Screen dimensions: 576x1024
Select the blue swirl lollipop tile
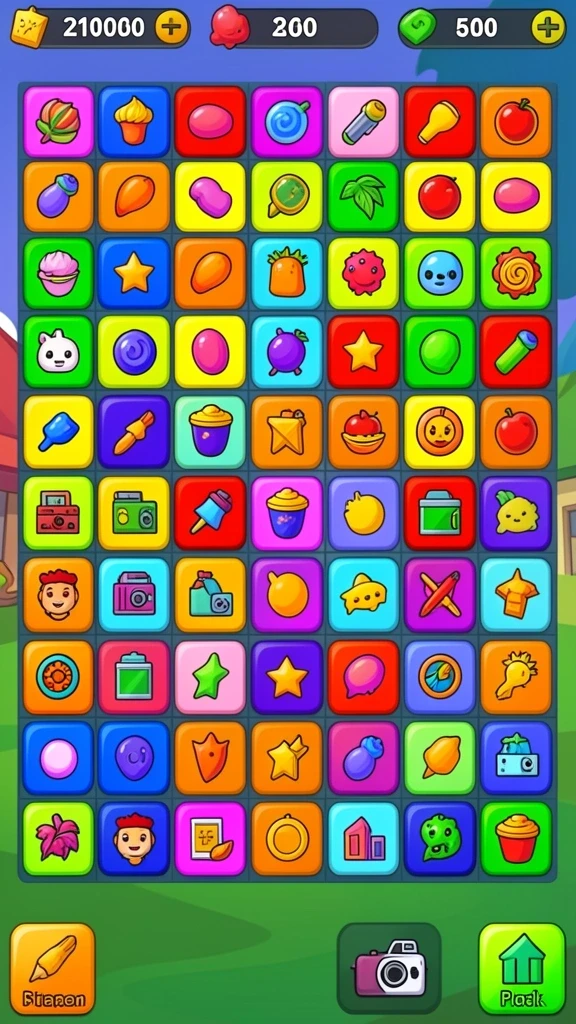[x=287, y=121]
